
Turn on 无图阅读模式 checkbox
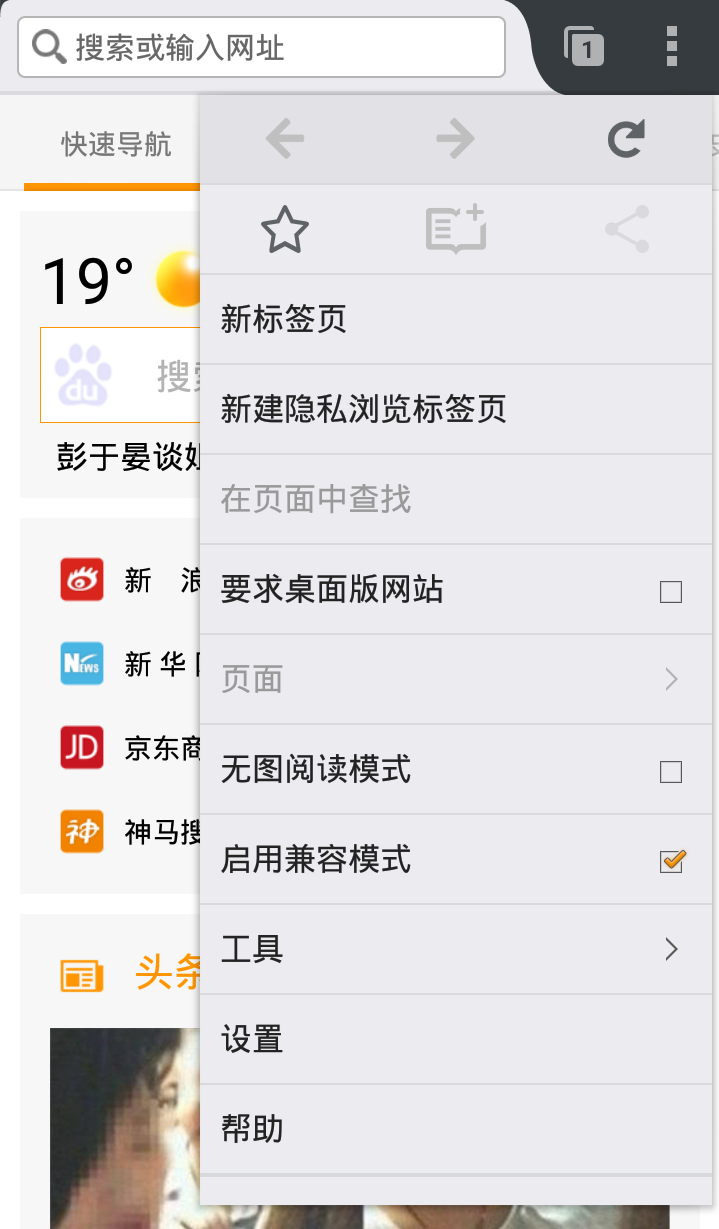671,772
